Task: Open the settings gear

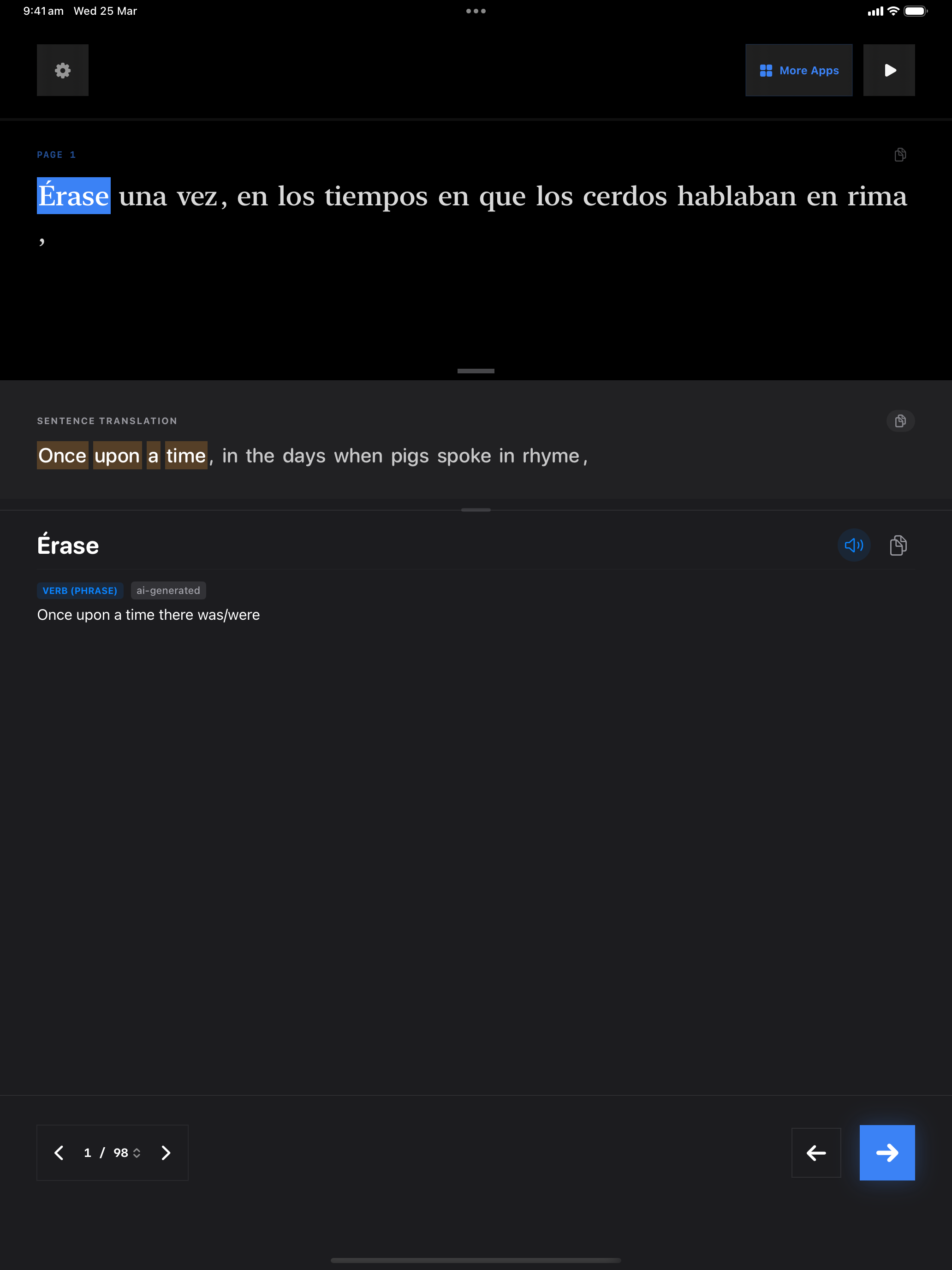Action: 63,70
